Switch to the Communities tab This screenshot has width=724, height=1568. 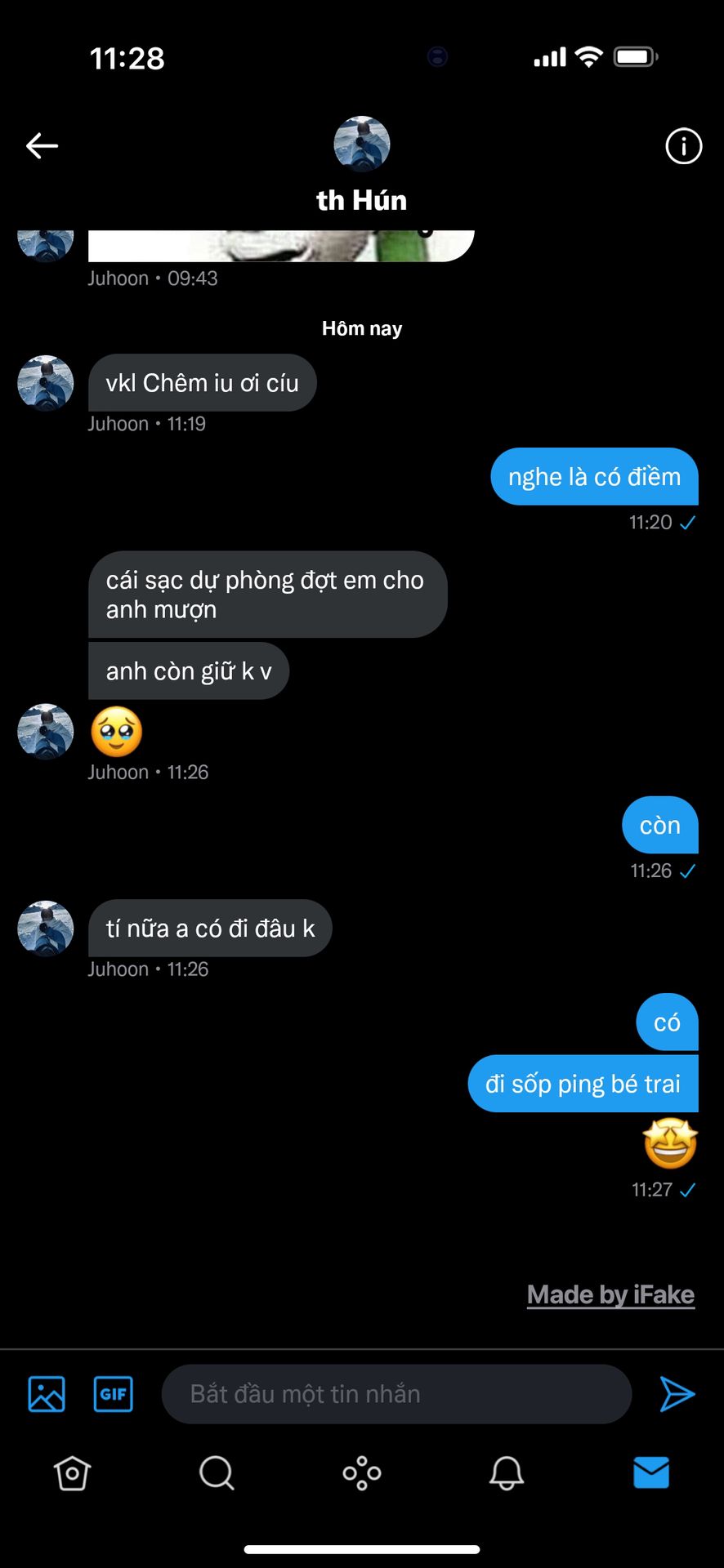pos(362,1473)
